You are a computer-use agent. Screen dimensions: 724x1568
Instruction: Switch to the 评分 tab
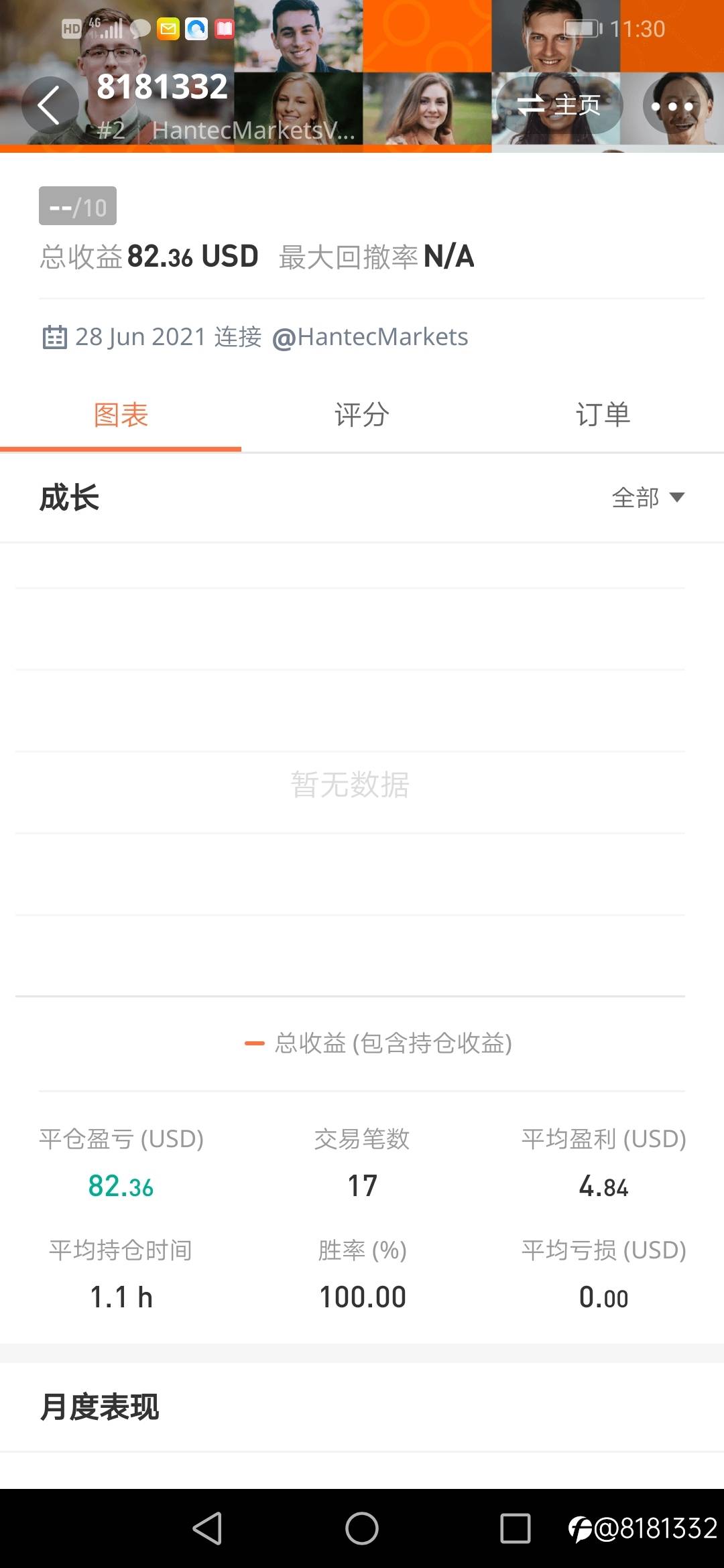point(362,415)
